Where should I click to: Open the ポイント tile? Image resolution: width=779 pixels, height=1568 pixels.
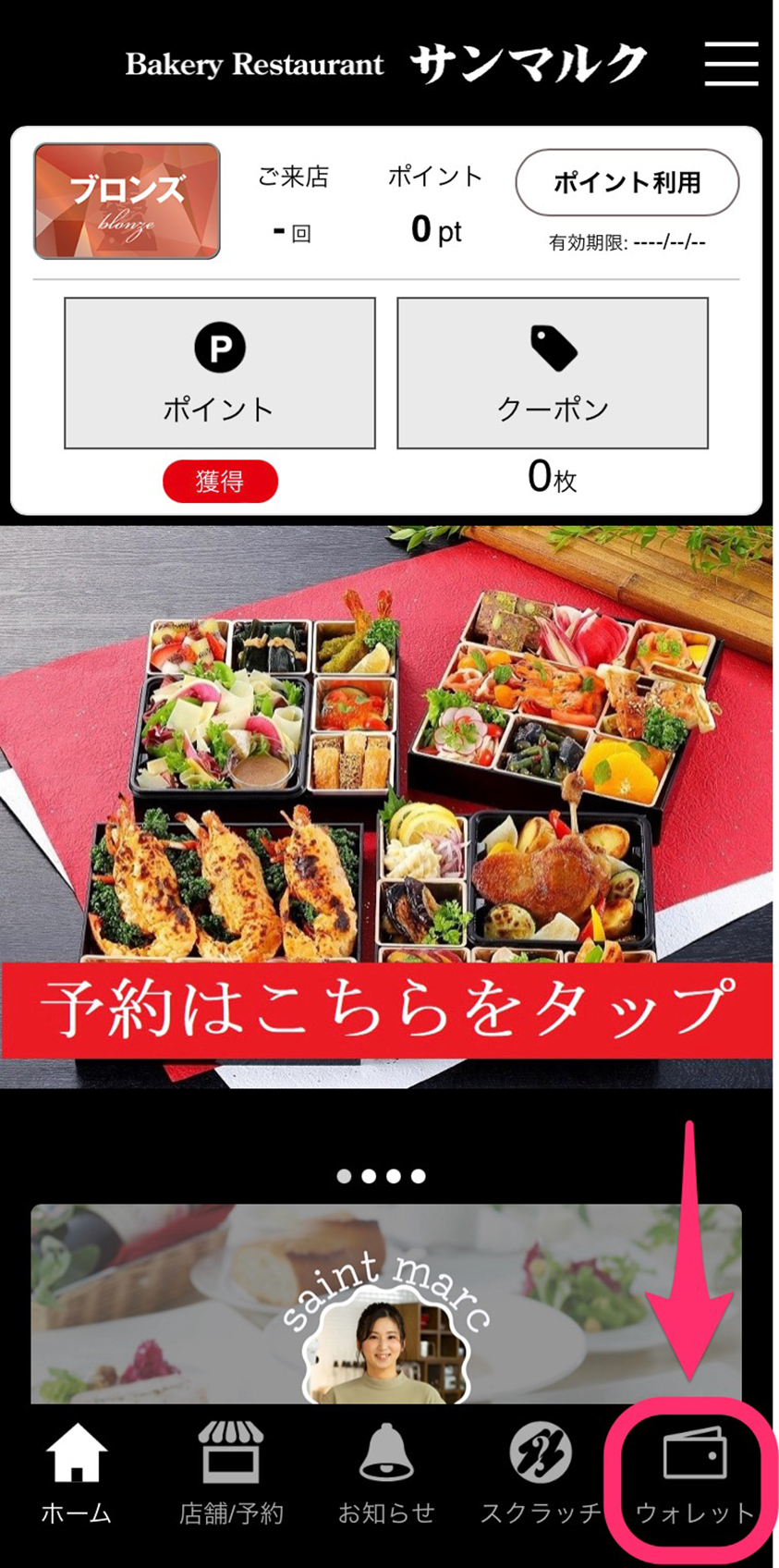[219, 373]
